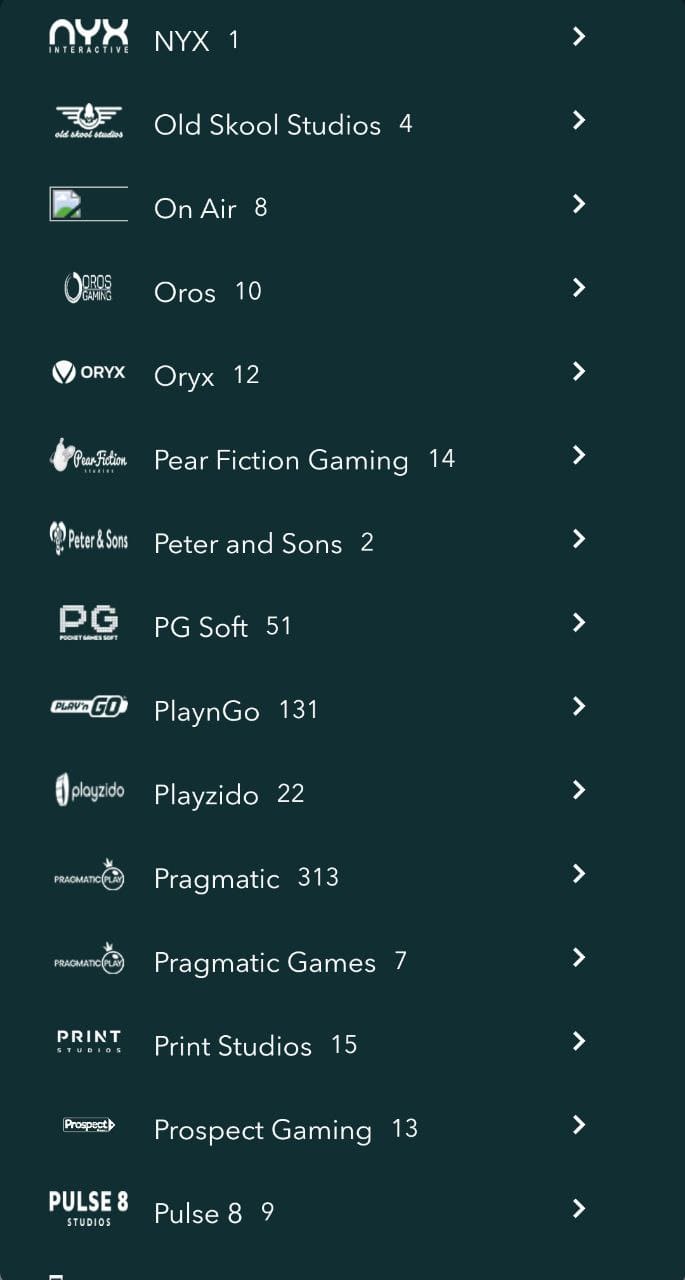The image size is (685, 1280).
Task: Open Print Studios provider
Action: point(233,1046)
